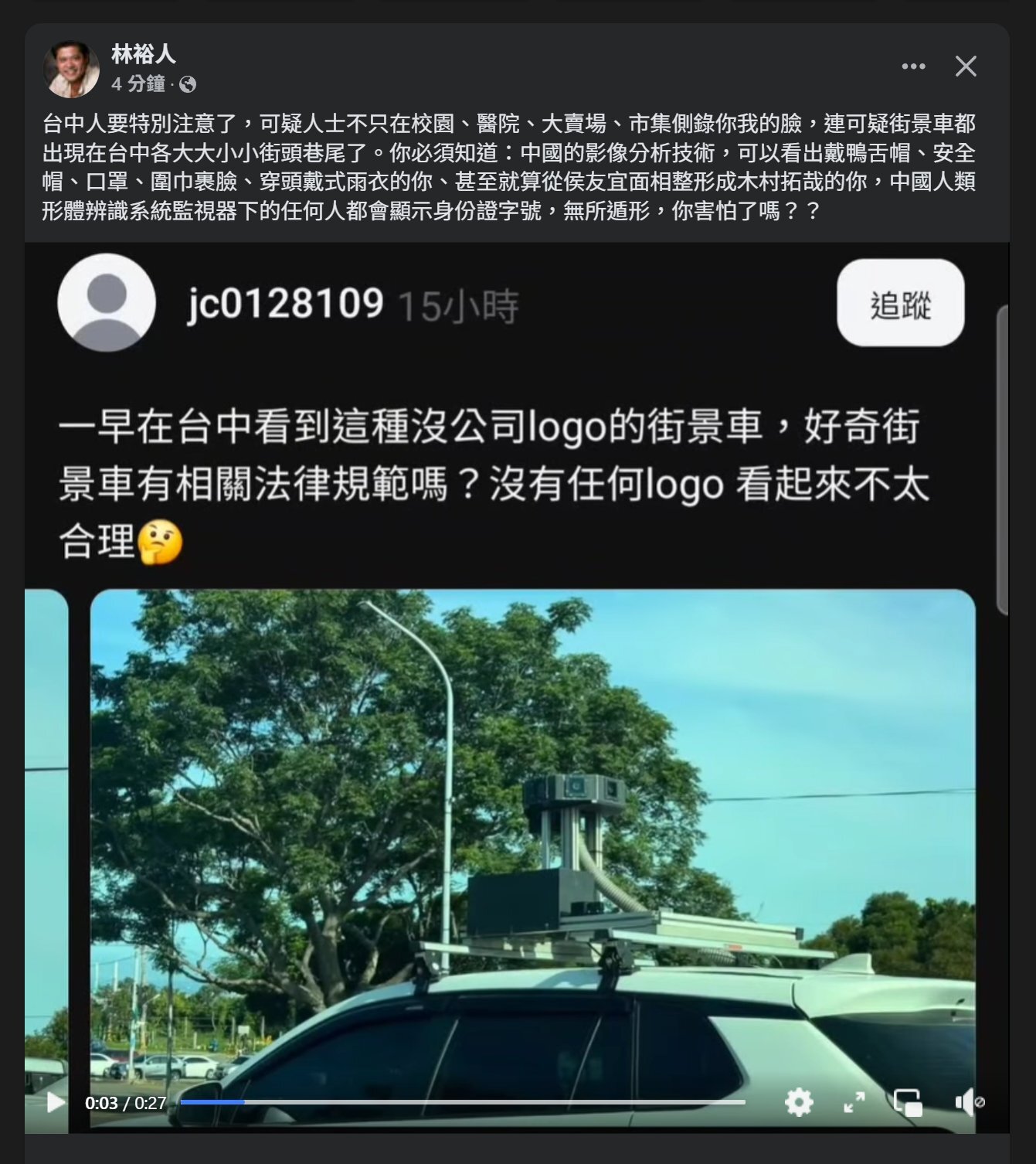
Task: Expand video to fullscreen
Action: point(854,1102)
